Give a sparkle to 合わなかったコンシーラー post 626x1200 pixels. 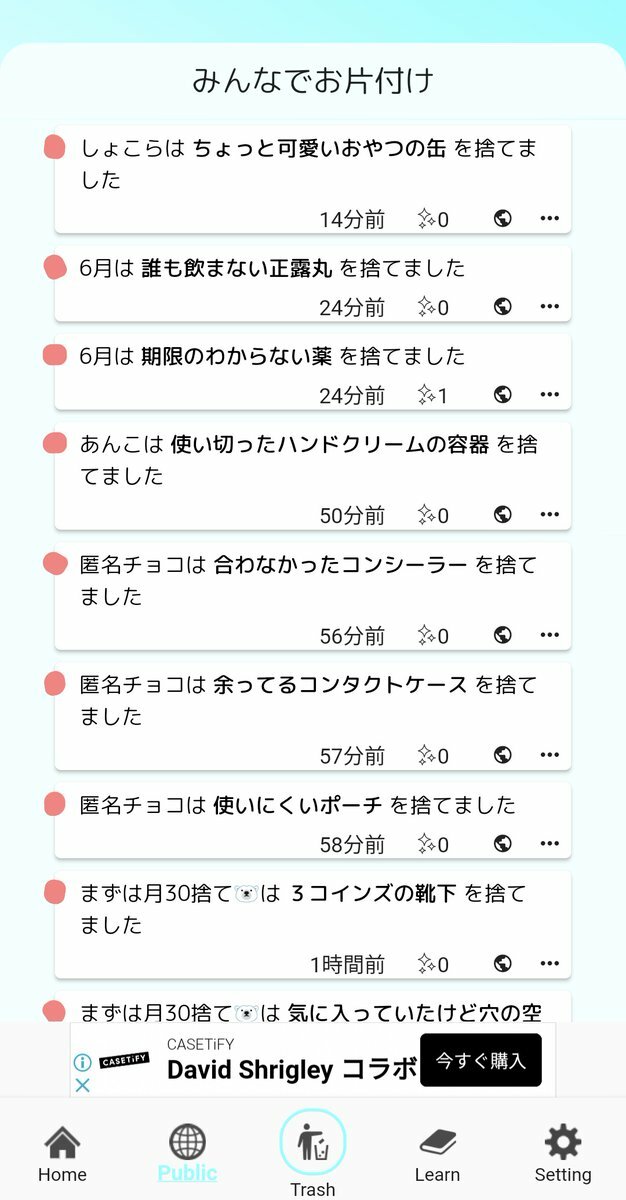point(432,635)
